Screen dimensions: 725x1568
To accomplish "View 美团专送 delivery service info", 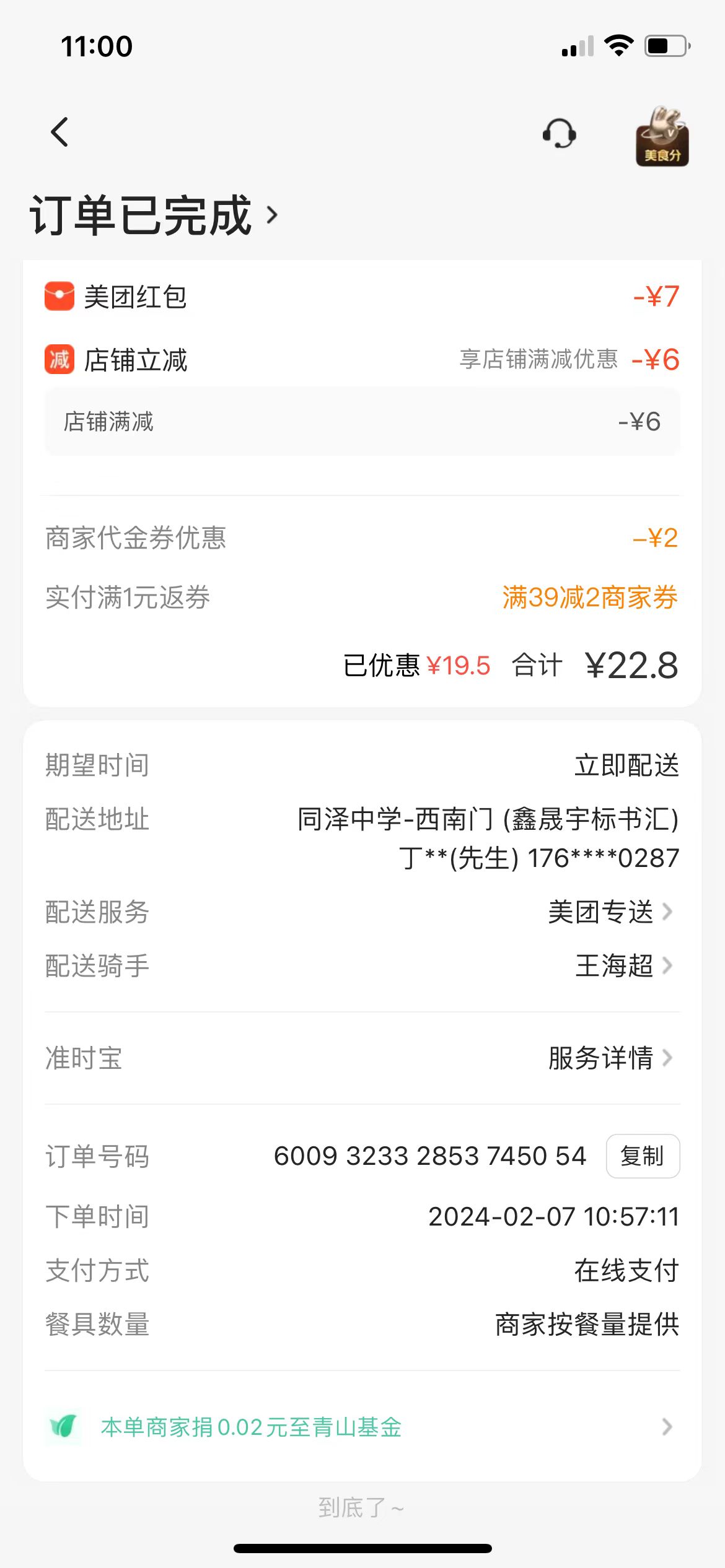I will pyautogui.click(x=610, y=912).
